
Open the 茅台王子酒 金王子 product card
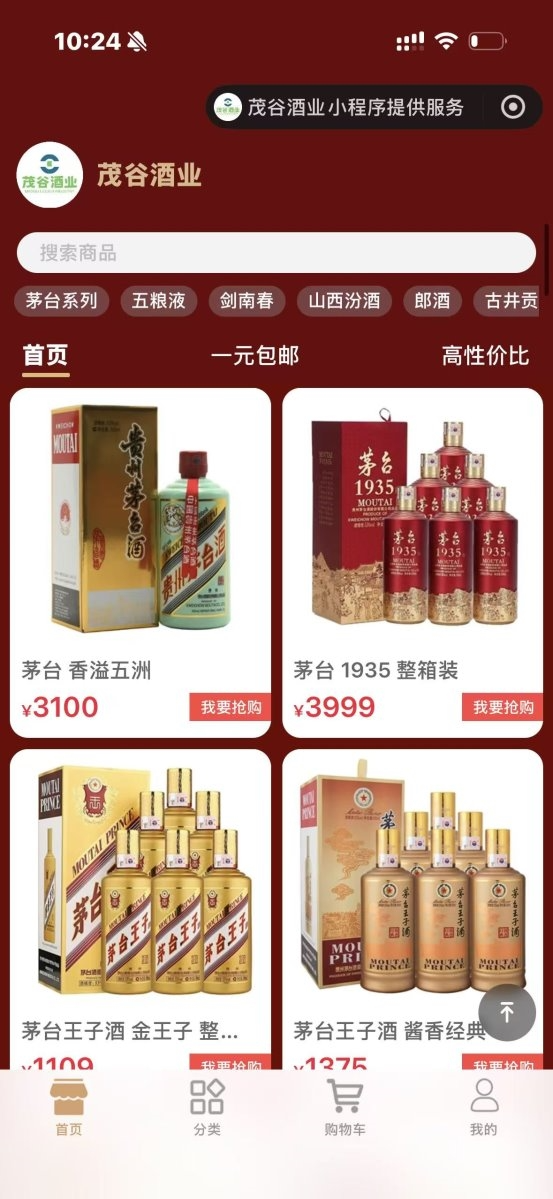click(140, 910)
